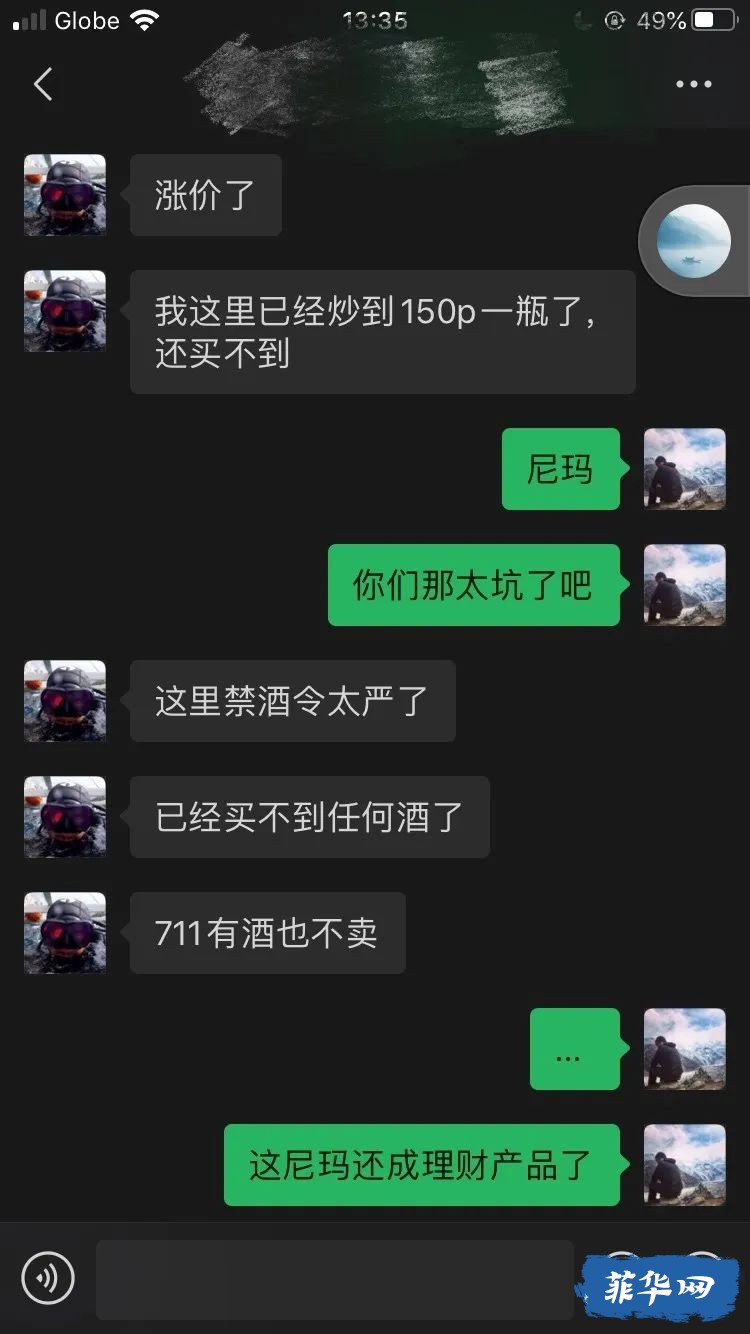View my avatar beside 尼玛 message
Screen dimensions: 750x1334
pyautogui.click(x=684, y=469)
